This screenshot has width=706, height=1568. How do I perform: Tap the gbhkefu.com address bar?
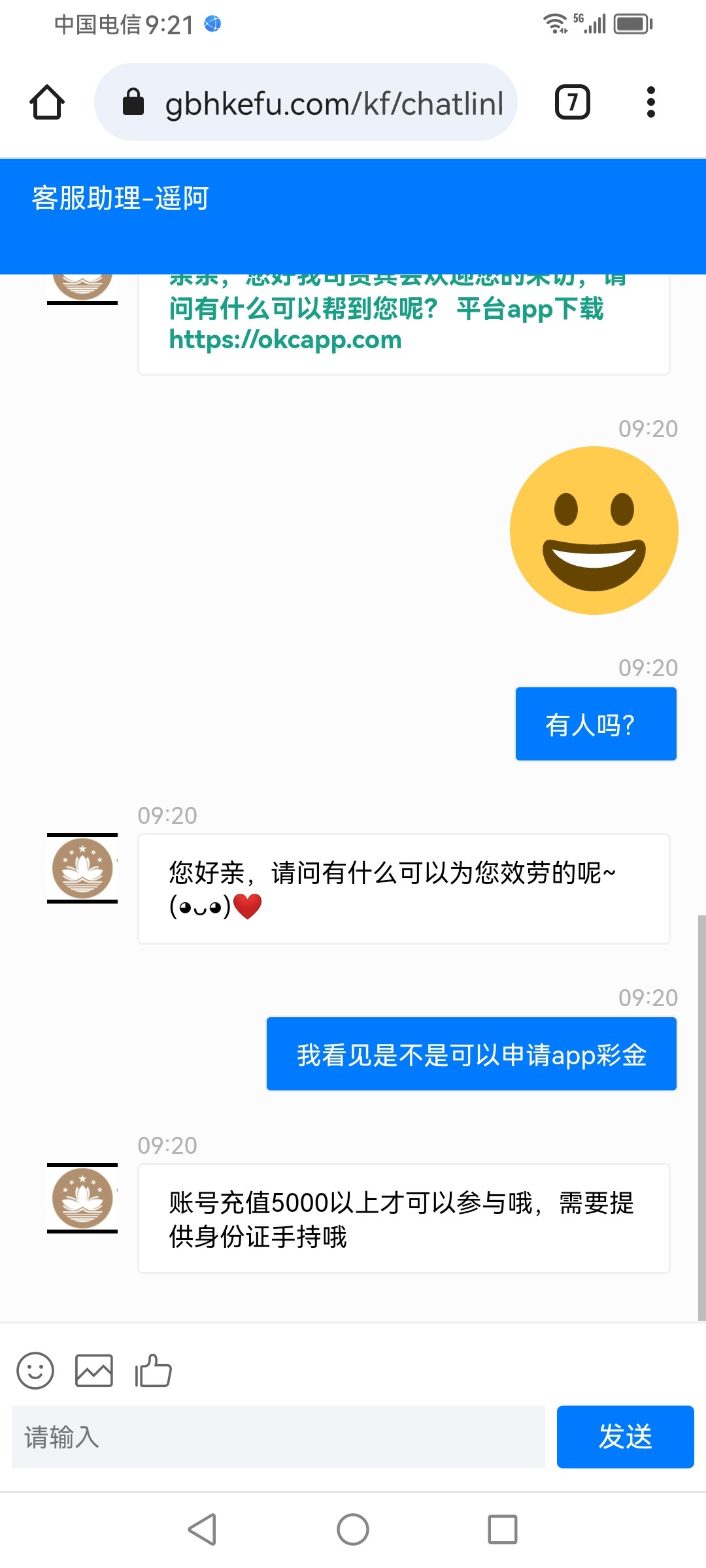[x=306, y=102]
